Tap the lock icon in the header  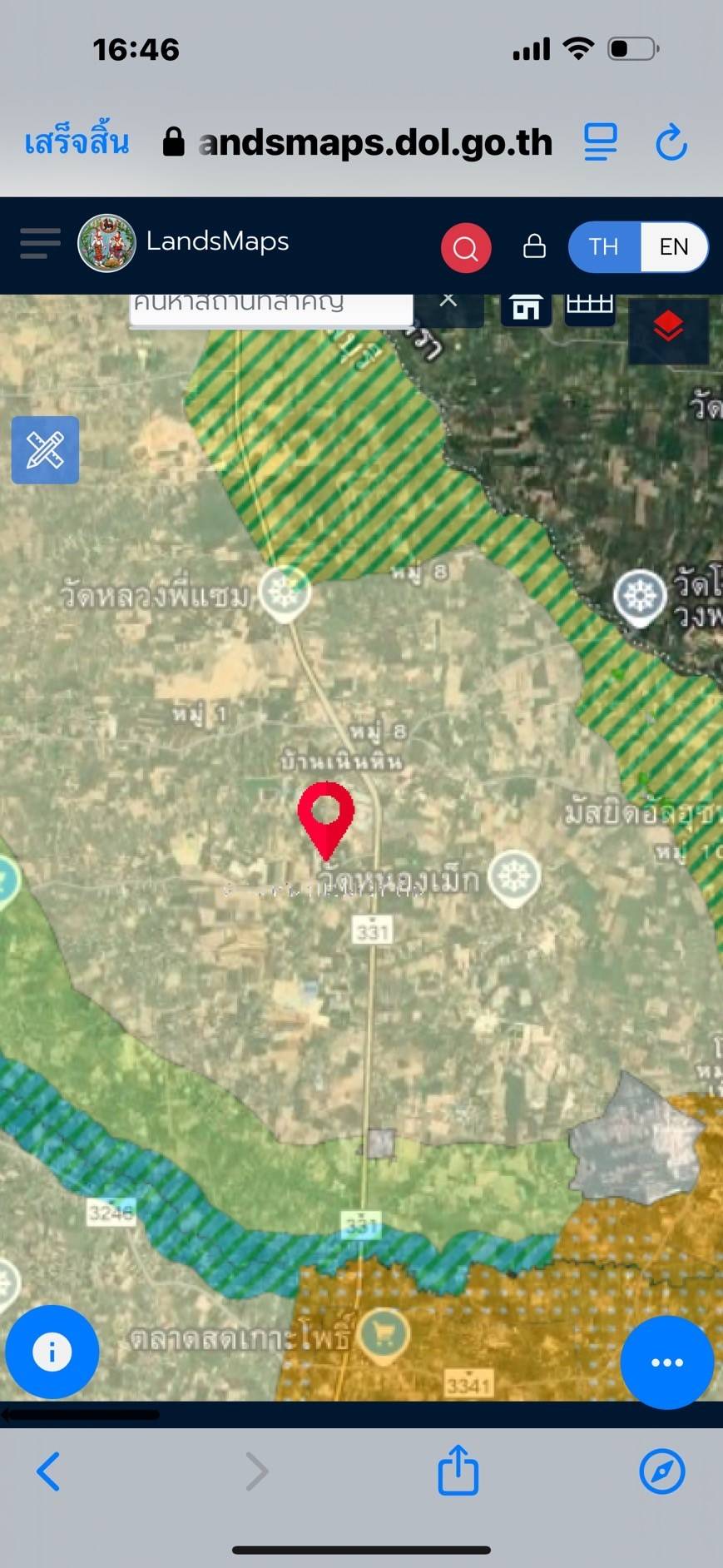534,246
